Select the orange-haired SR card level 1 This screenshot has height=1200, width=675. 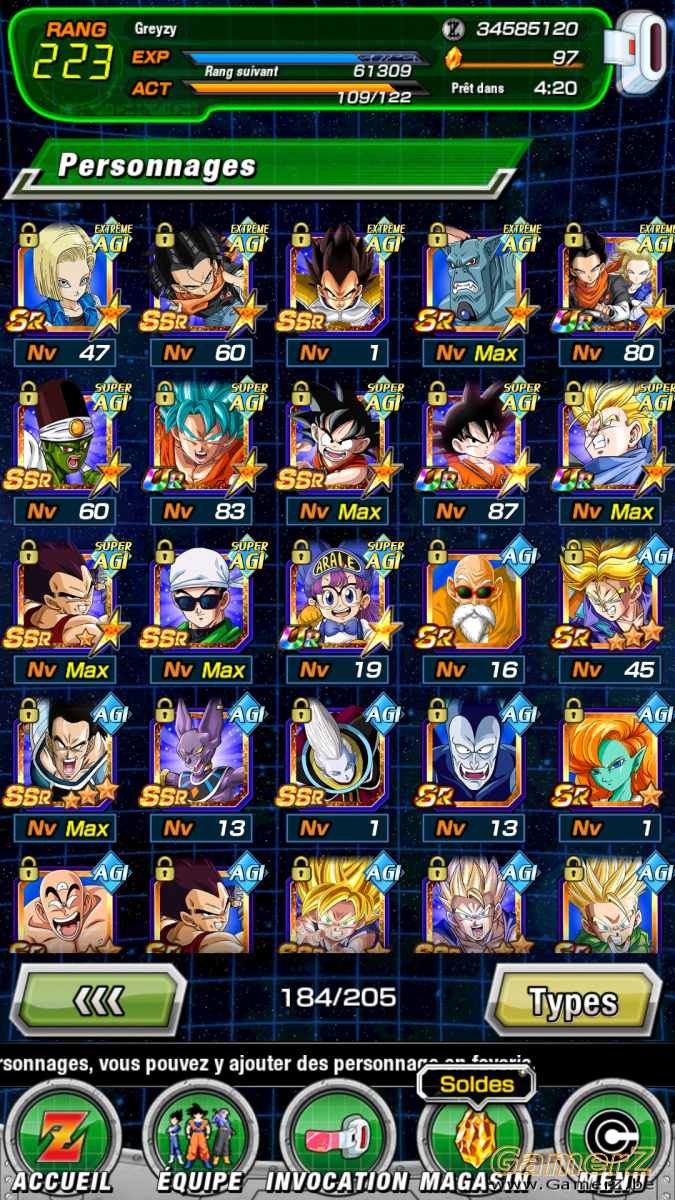coord(613,770)
